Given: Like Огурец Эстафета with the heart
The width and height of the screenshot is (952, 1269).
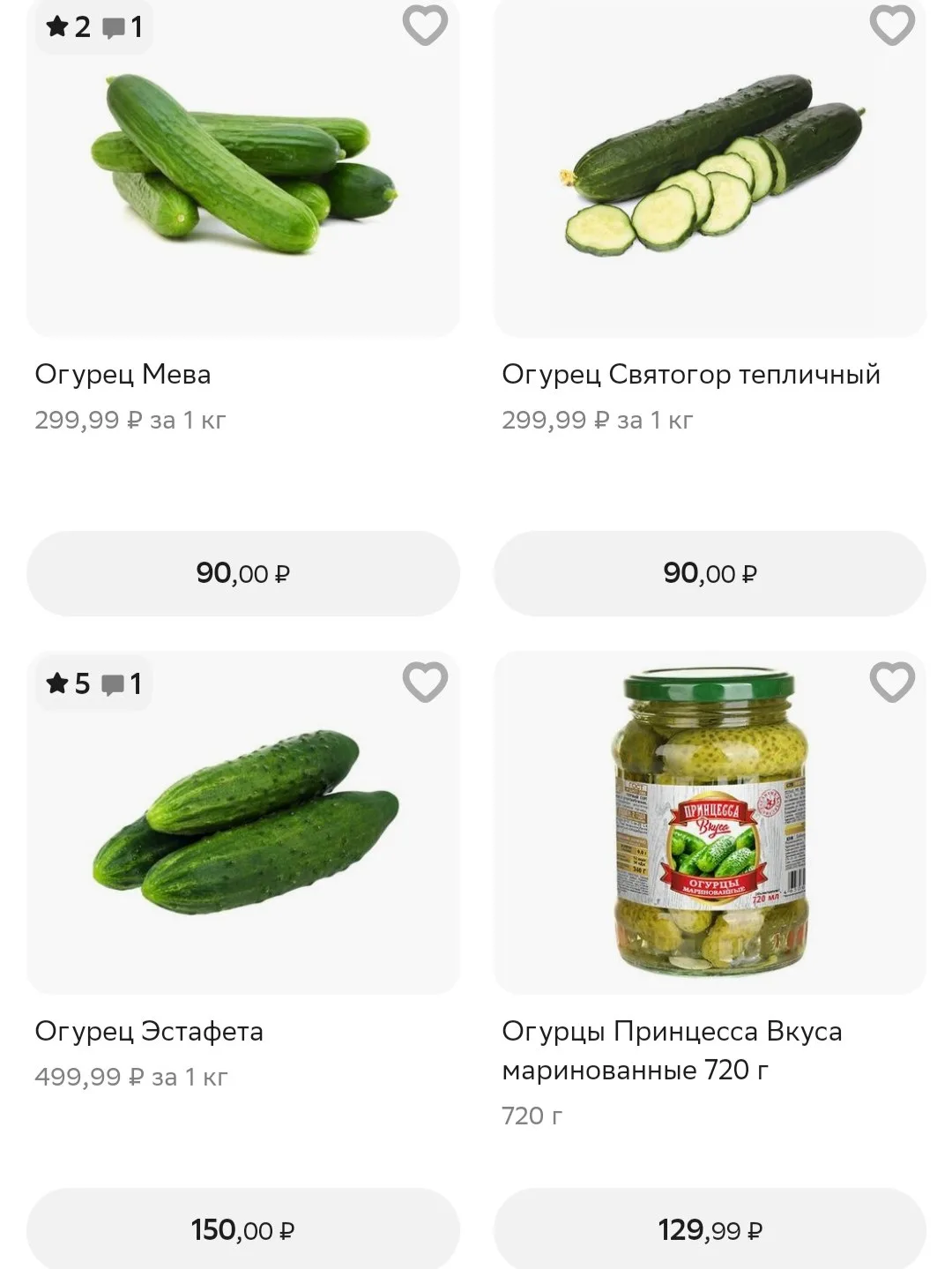Looking at the screenshot, I should point(425,682).
